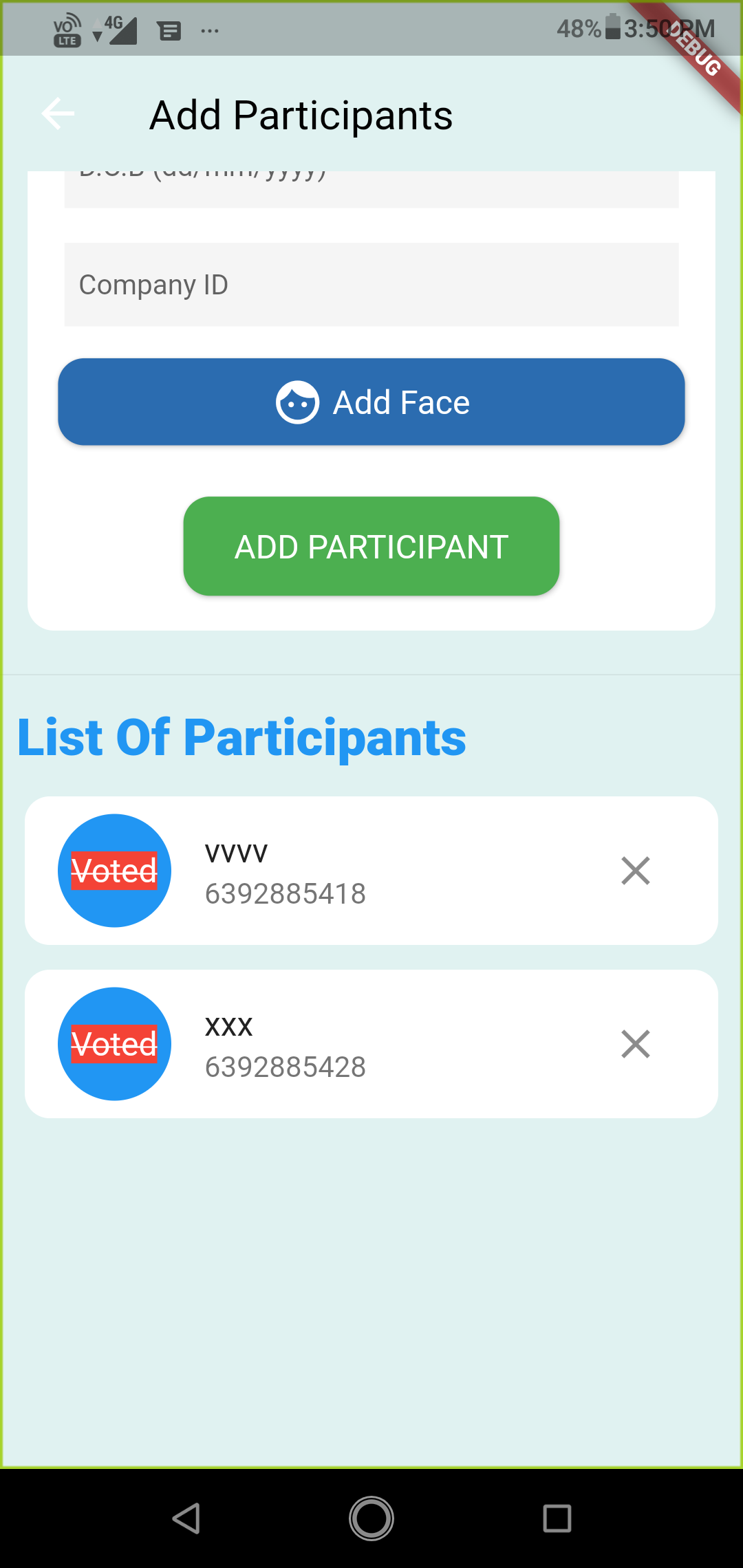Tap the List Of Participants heading
743x1568 pixels.
pos(241,737)
